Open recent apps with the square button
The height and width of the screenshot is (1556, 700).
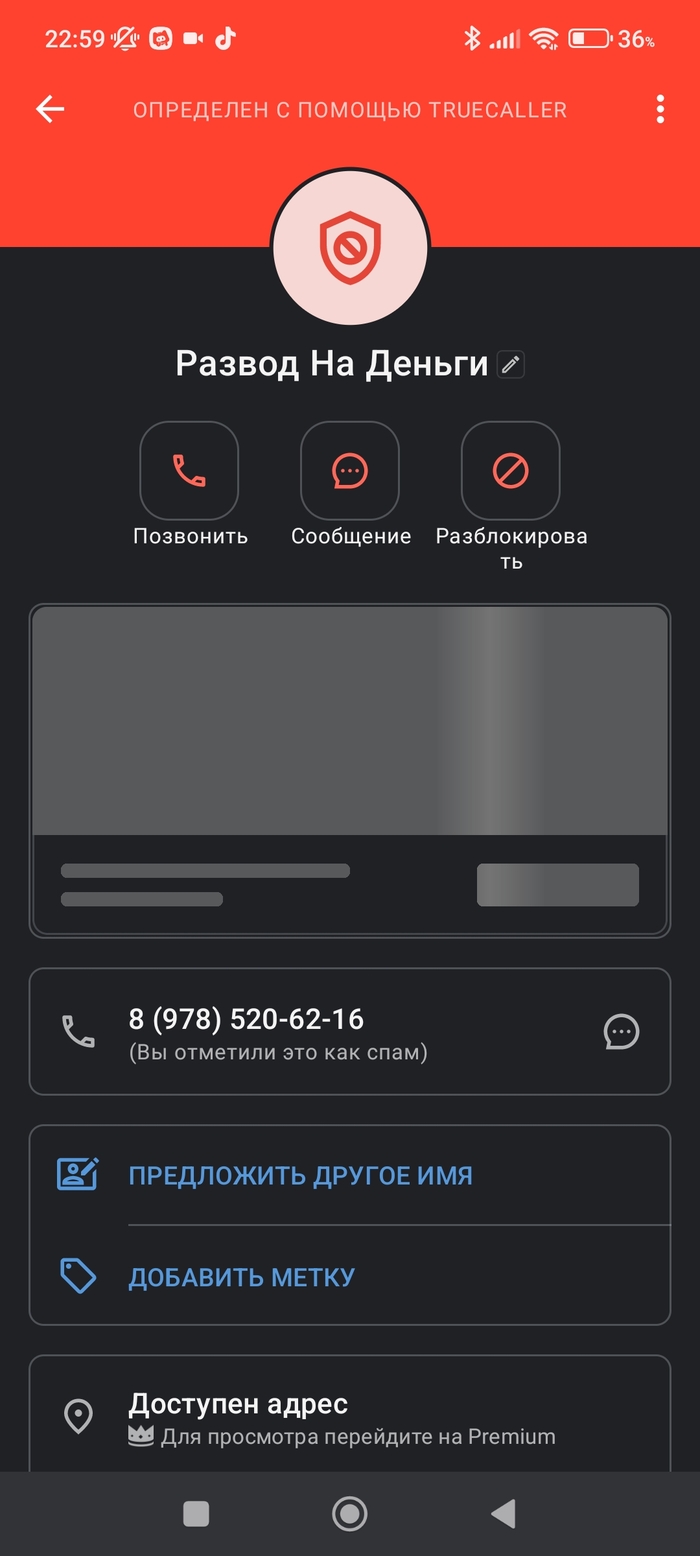point(196,1514)
